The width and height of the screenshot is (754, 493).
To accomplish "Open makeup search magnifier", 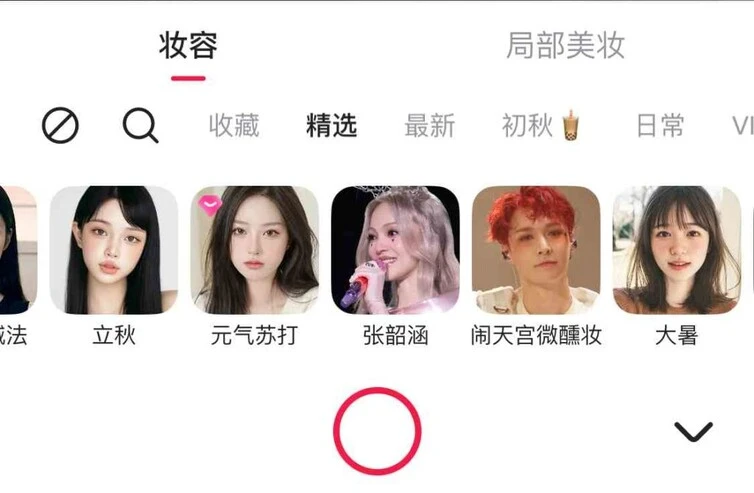I will (141, 126).
